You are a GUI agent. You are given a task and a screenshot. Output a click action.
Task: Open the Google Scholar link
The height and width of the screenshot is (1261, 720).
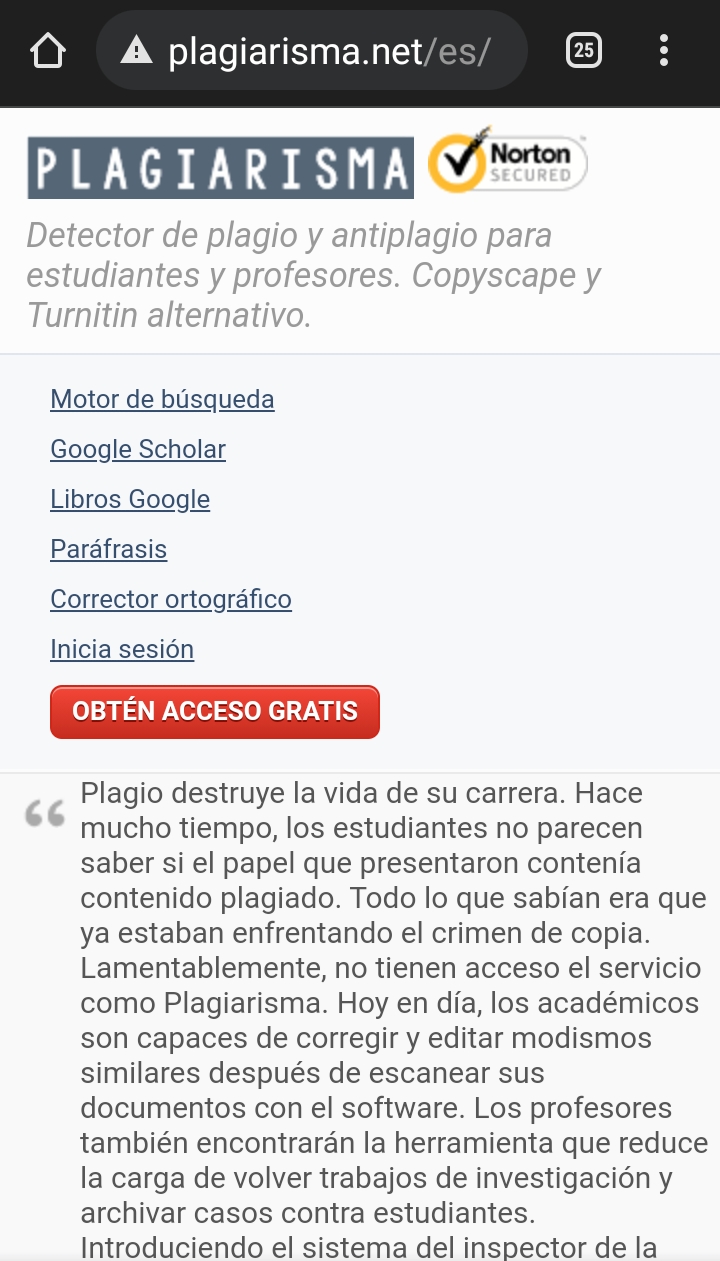(138, 449)
